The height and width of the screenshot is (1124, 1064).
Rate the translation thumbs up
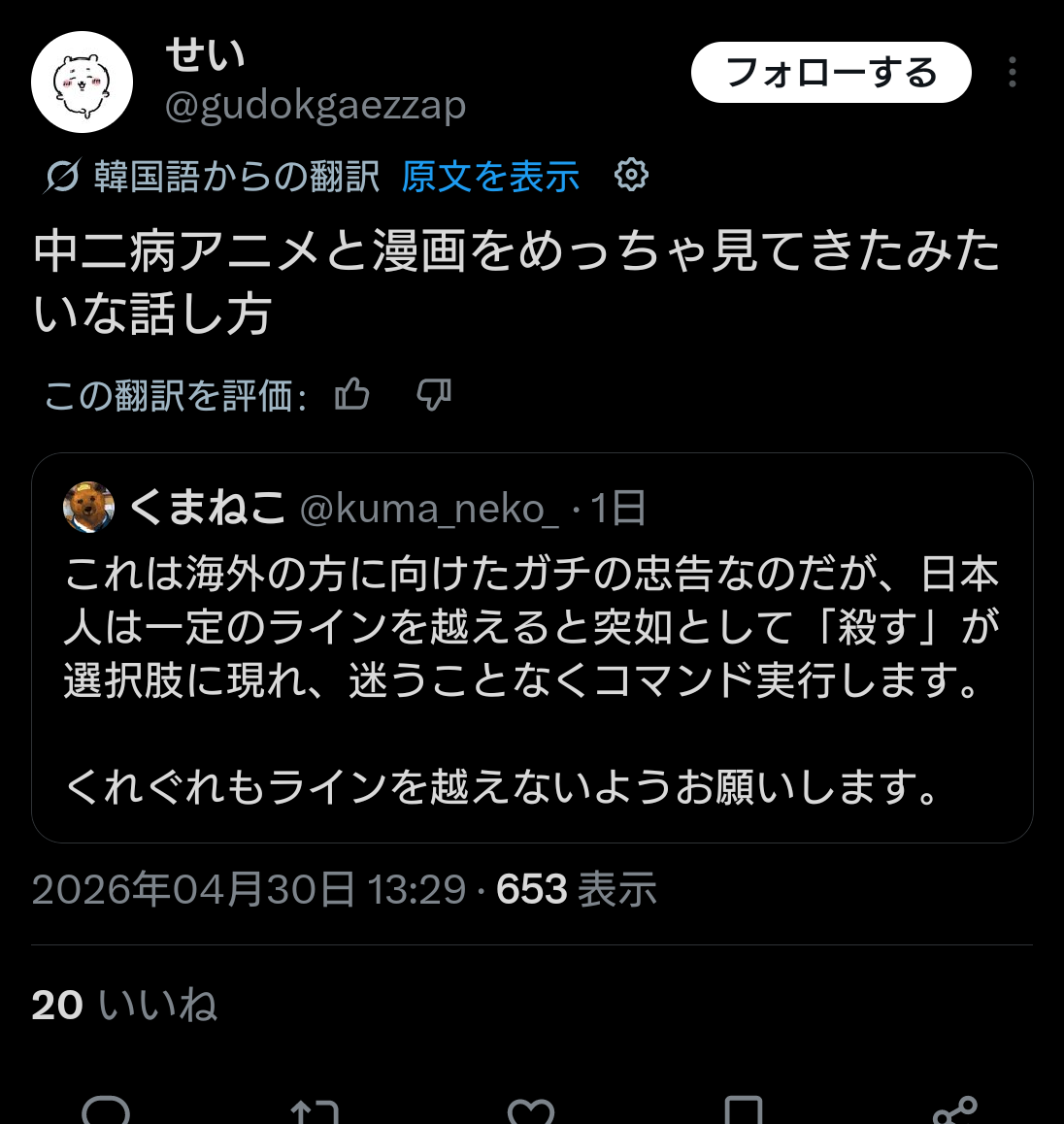[351, 395]
